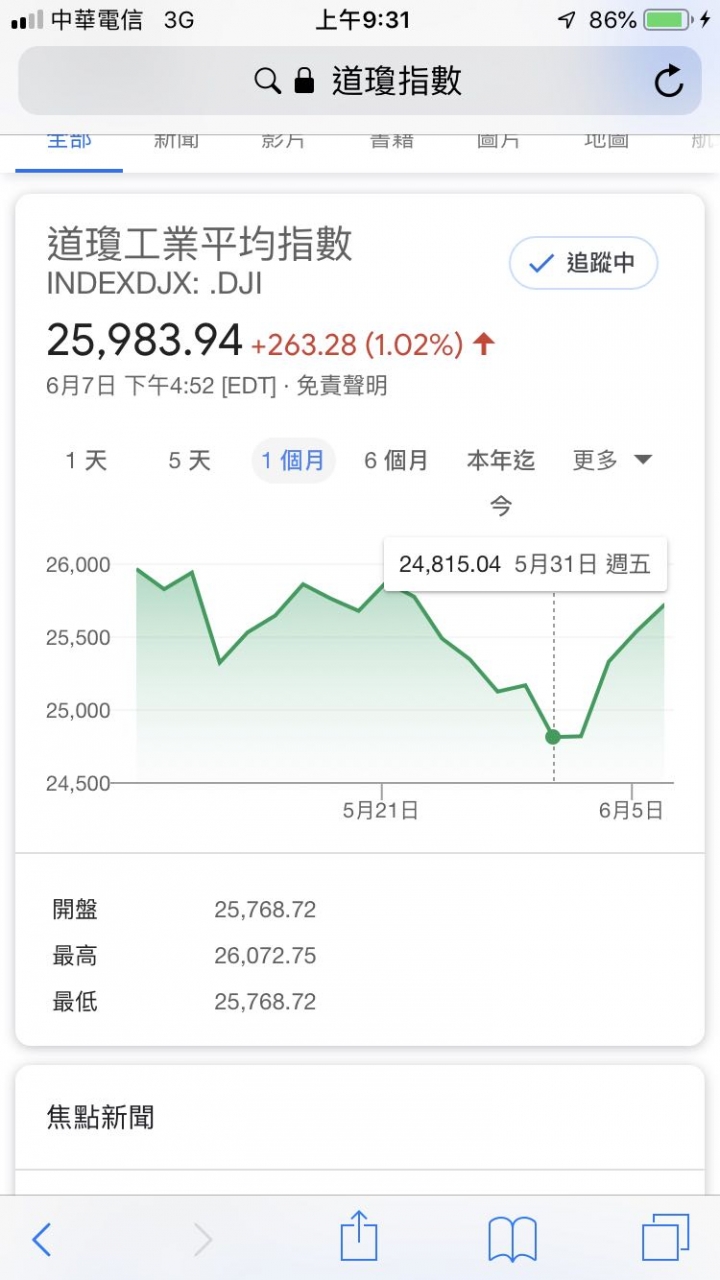Screen dimensions: 720x1280
Task: Expand the 更多 range dropdown
Action: point(612,460)
